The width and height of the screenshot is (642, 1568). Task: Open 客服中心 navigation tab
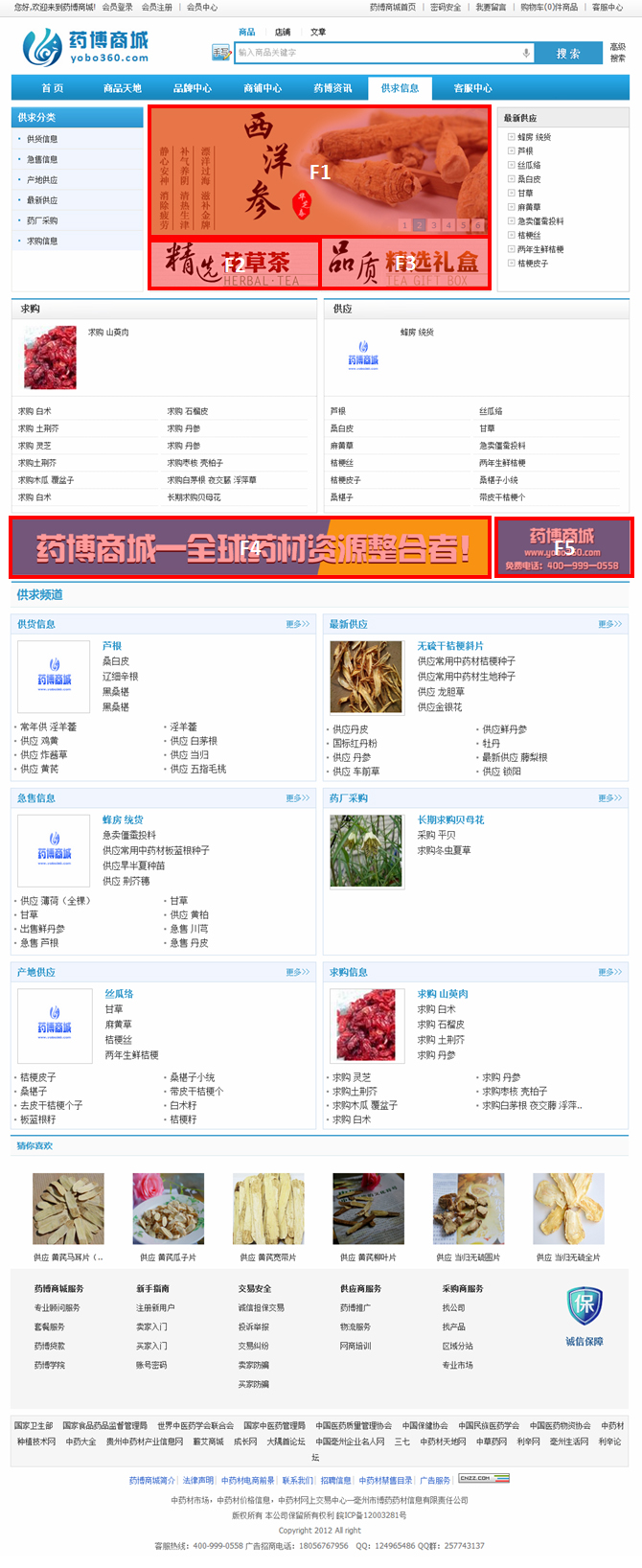(x=472, y=88)
